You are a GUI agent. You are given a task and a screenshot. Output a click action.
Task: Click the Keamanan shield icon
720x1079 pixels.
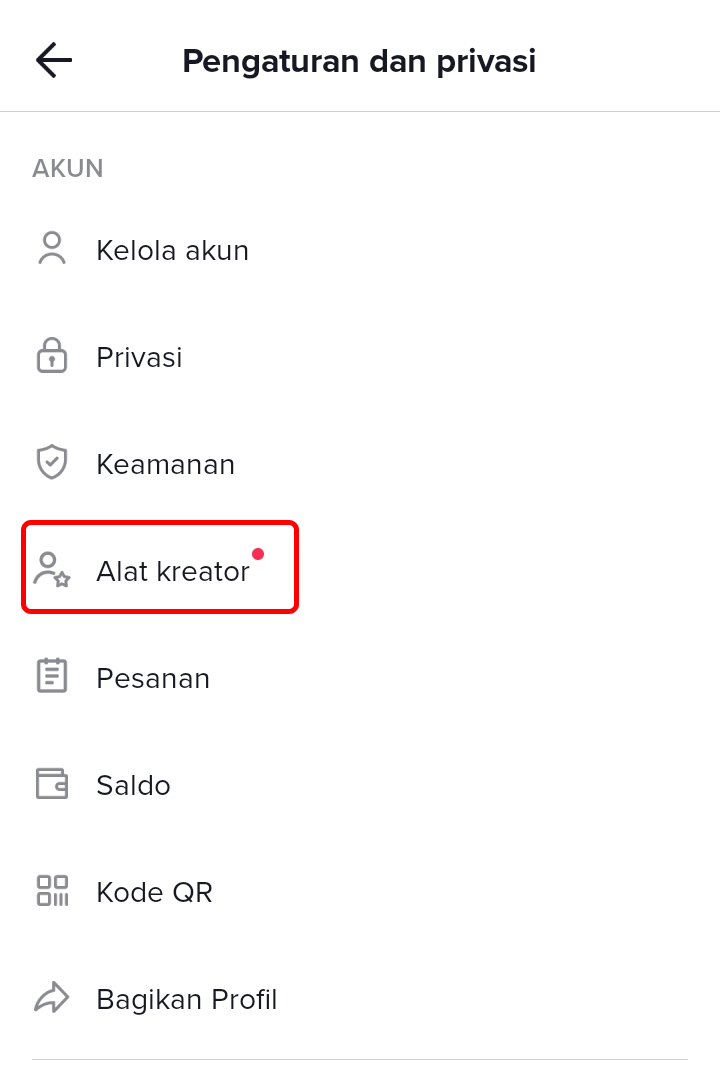pyautogui.click(x=52, y=462)
